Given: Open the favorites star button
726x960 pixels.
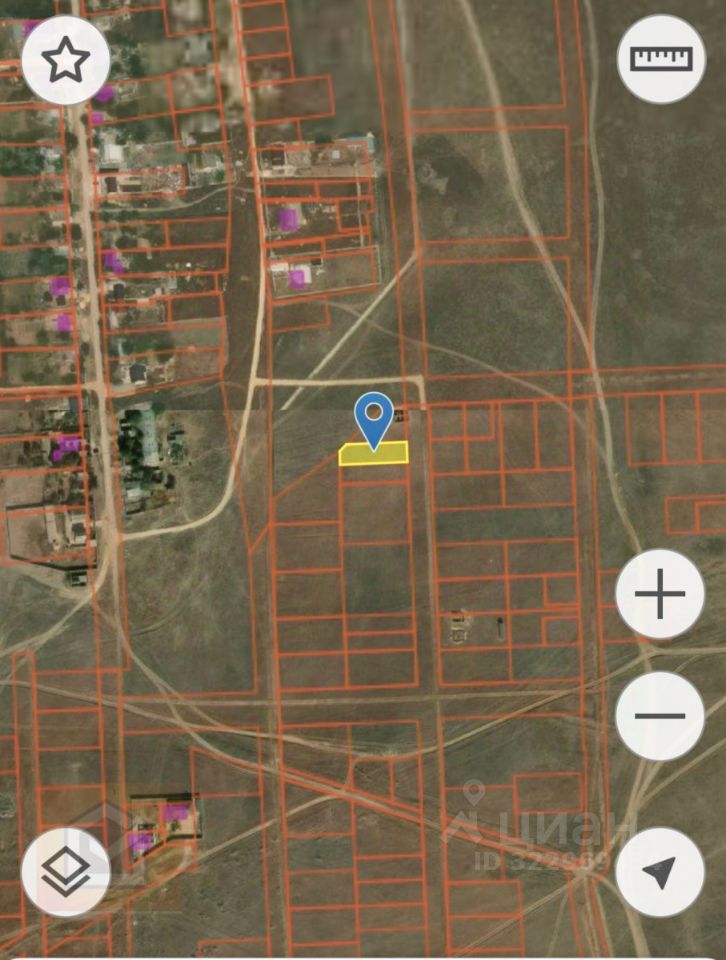Looking at the screenshot, I should point(65,61).
